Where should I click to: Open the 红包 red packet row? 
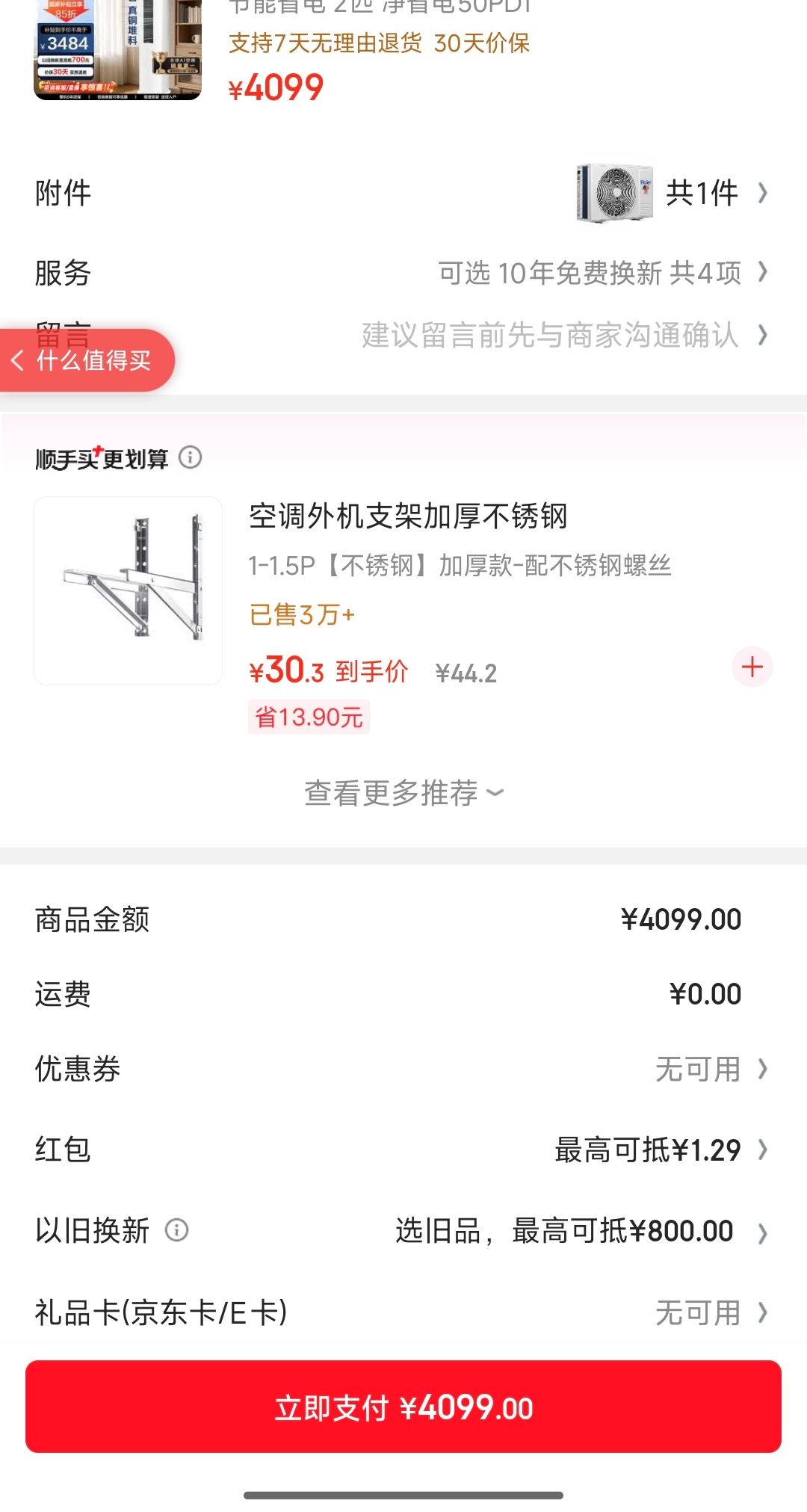click(403, 1150)
